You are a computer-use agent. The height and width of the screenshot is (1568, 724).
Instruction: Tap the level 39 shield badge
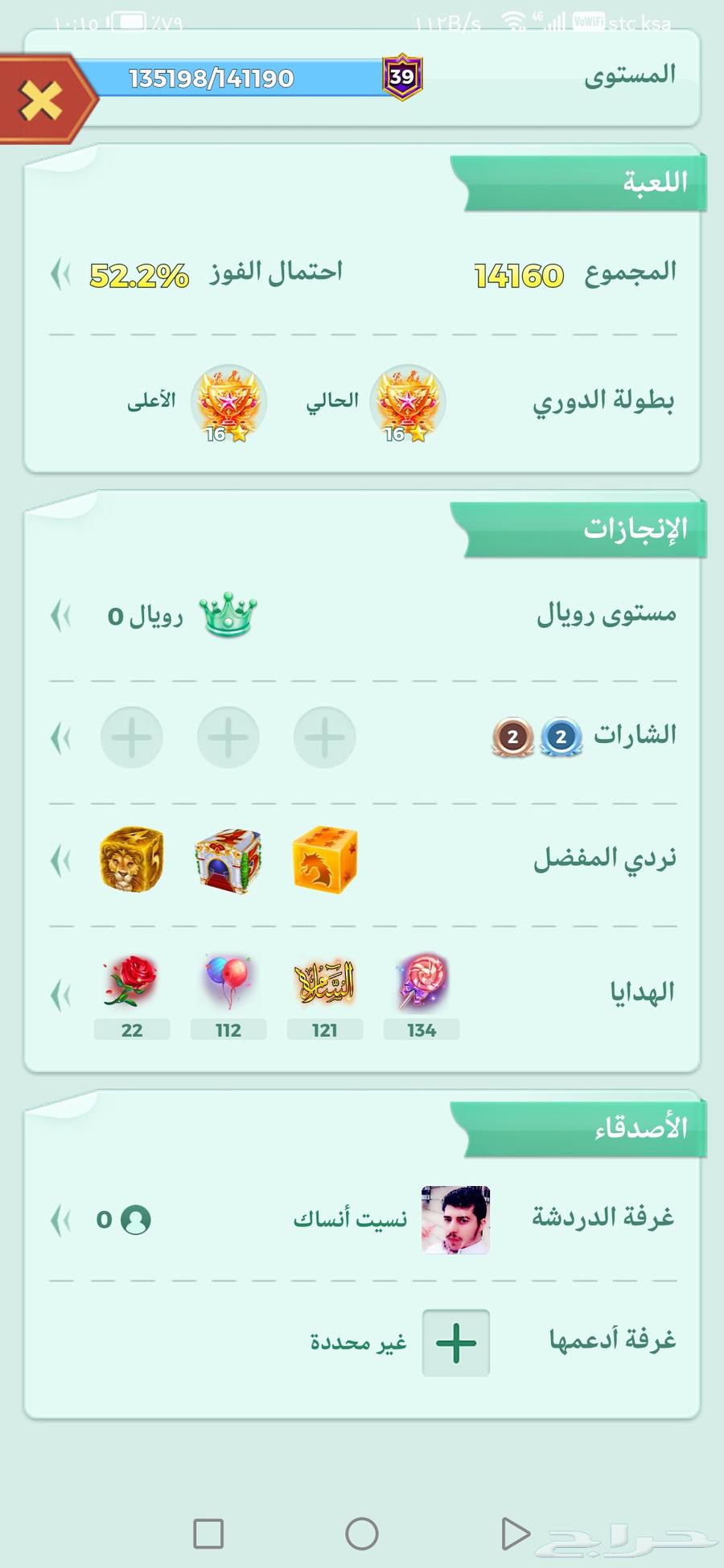[x=401, y=76]
